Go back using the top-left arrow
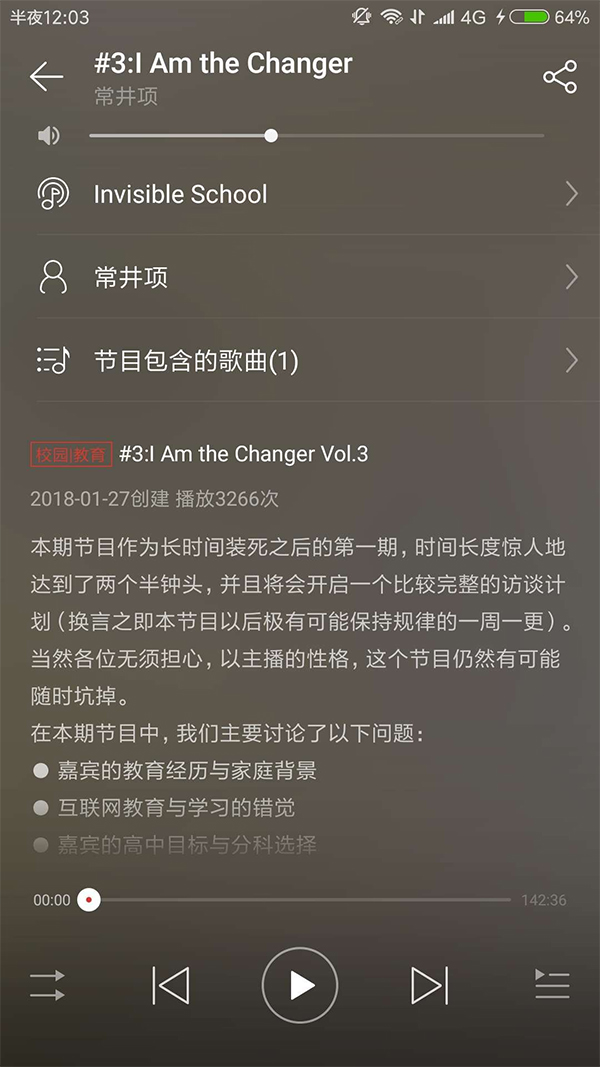Screen dimensions: 600x1067 coord(46,77)
